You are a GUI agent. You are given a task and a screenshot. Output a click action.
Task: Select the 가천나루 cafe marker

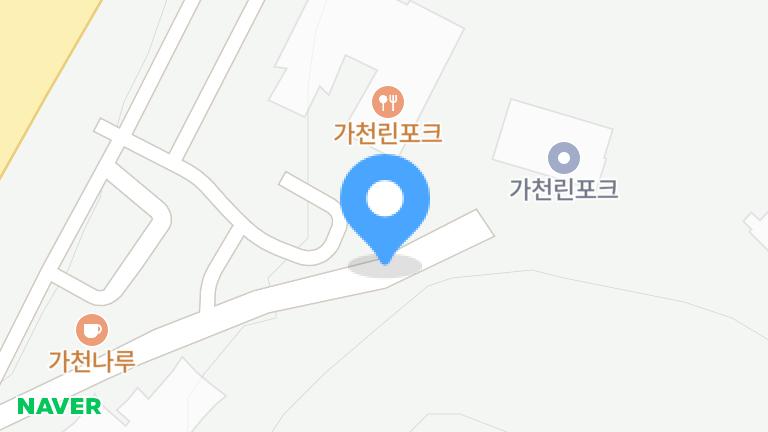92,328
